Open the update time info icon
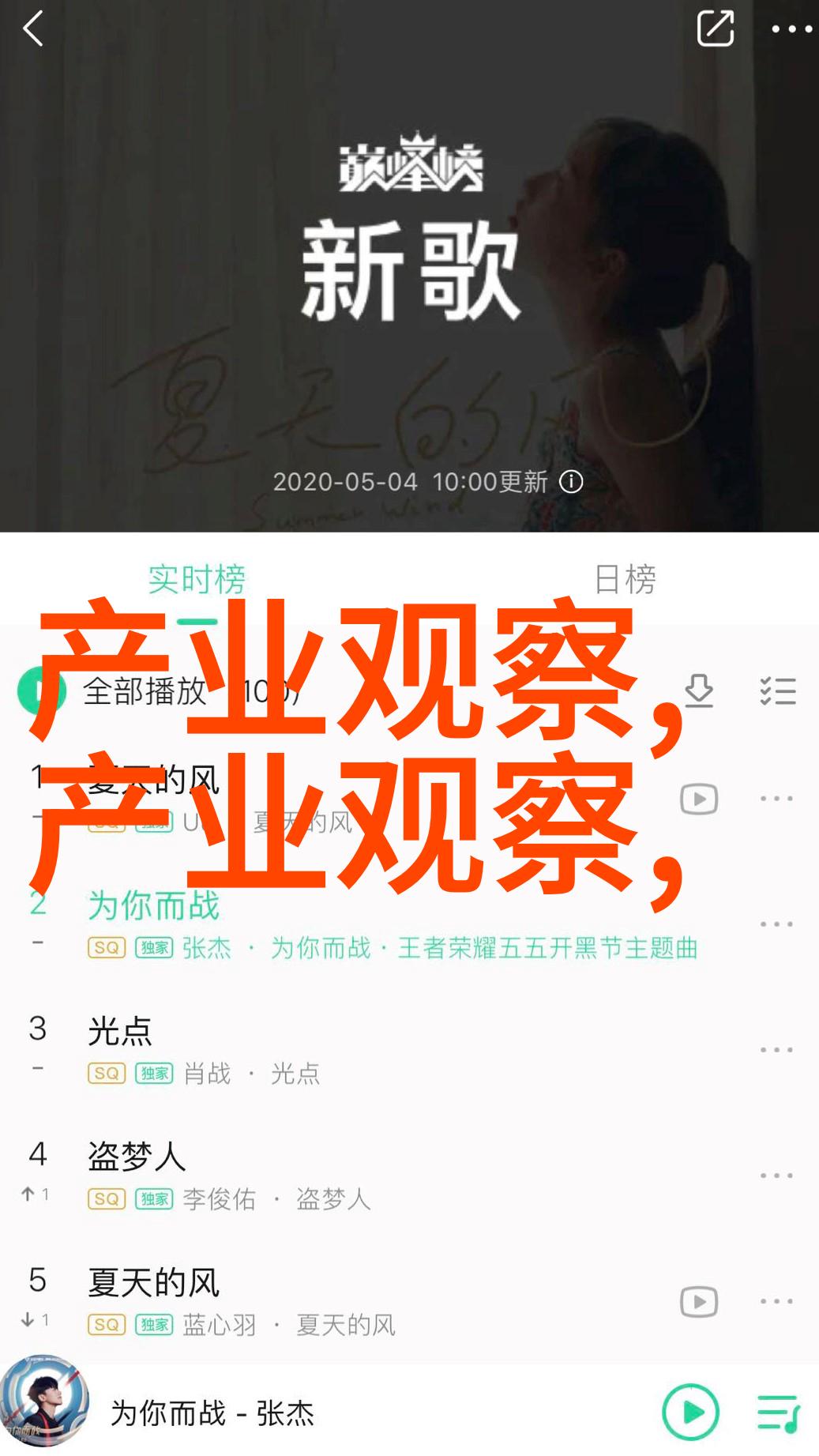The height and width of the screenshot is (1456, 819). [571, 481]
